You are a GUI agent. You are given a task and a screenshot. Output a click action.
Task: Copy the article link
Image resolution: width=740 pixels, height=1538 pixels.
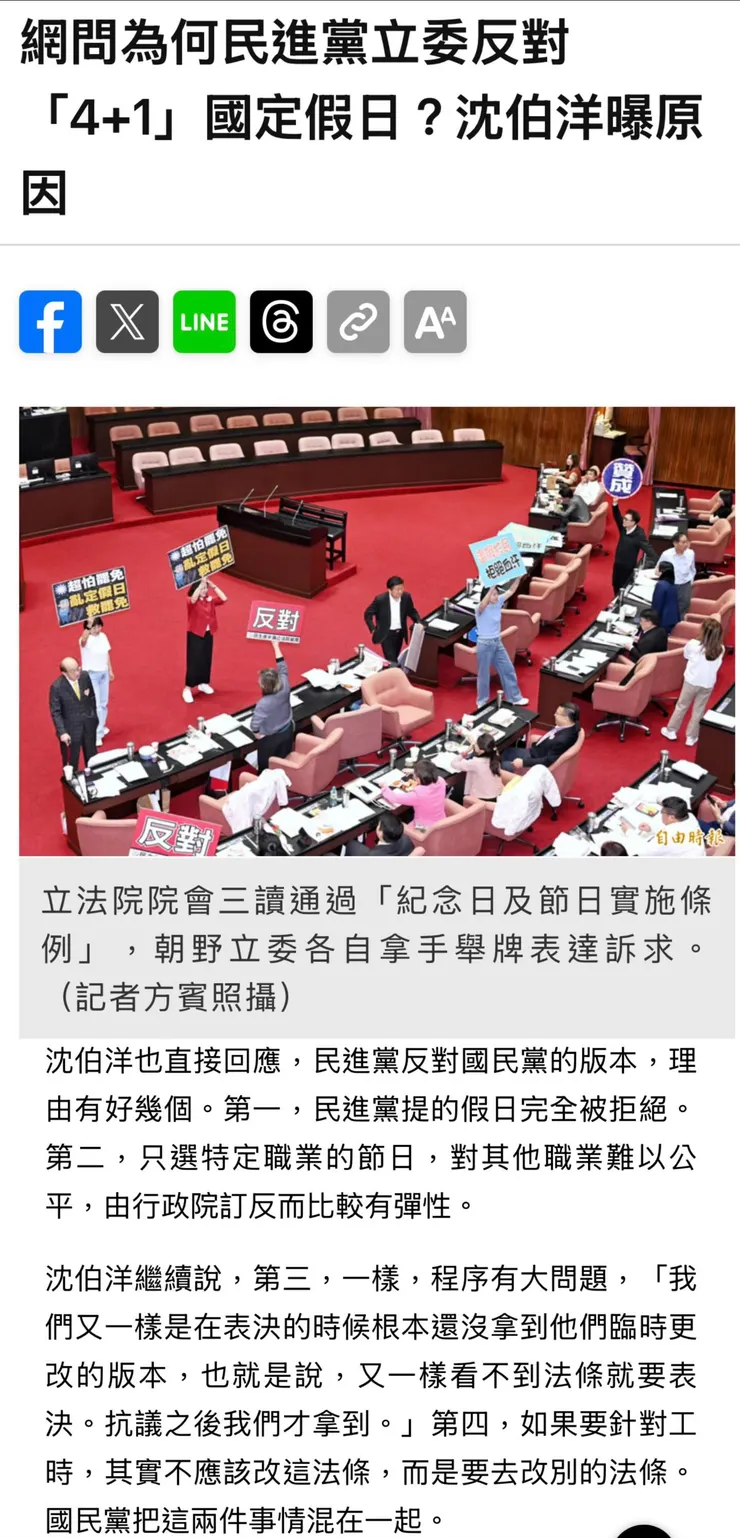pyautogui.click(x=358, y=322)
